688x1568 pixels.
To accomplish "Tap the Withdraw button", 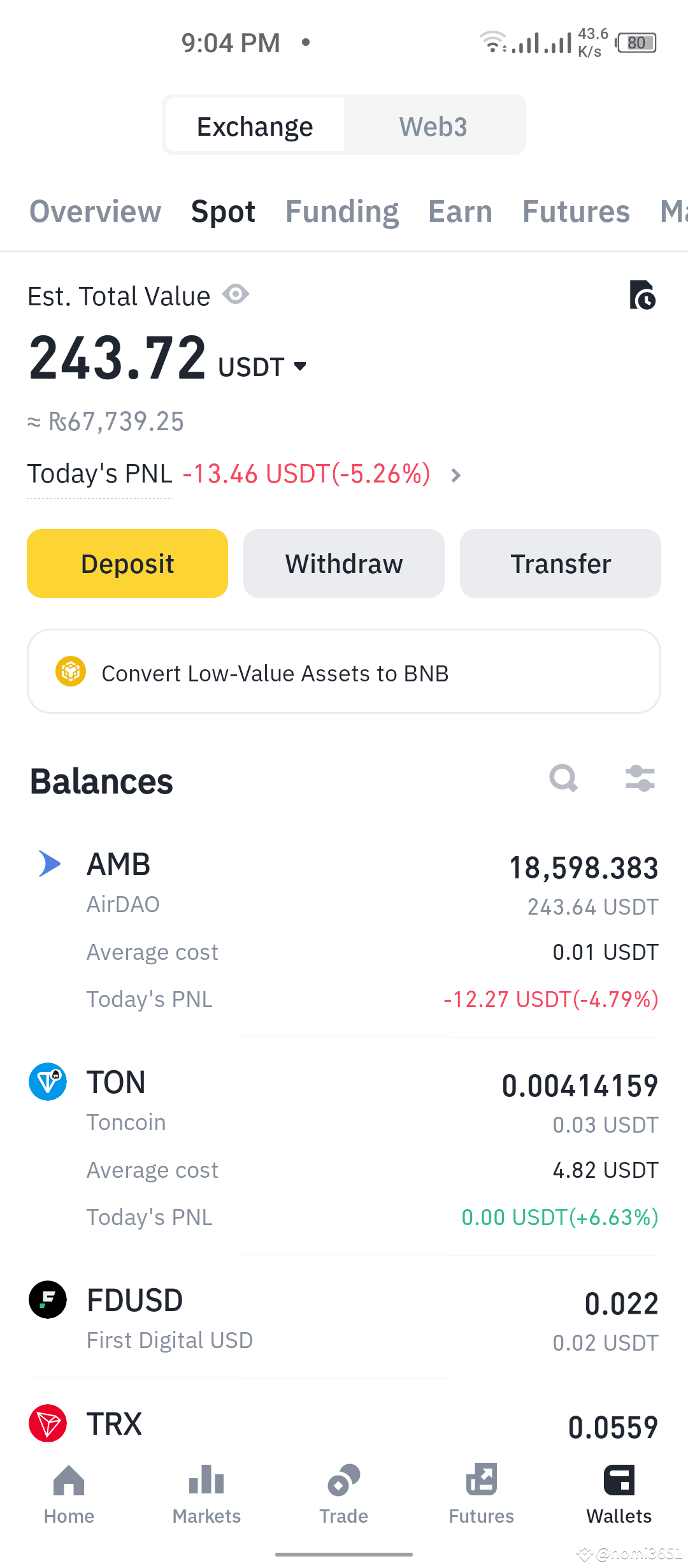I will (343, 563).
